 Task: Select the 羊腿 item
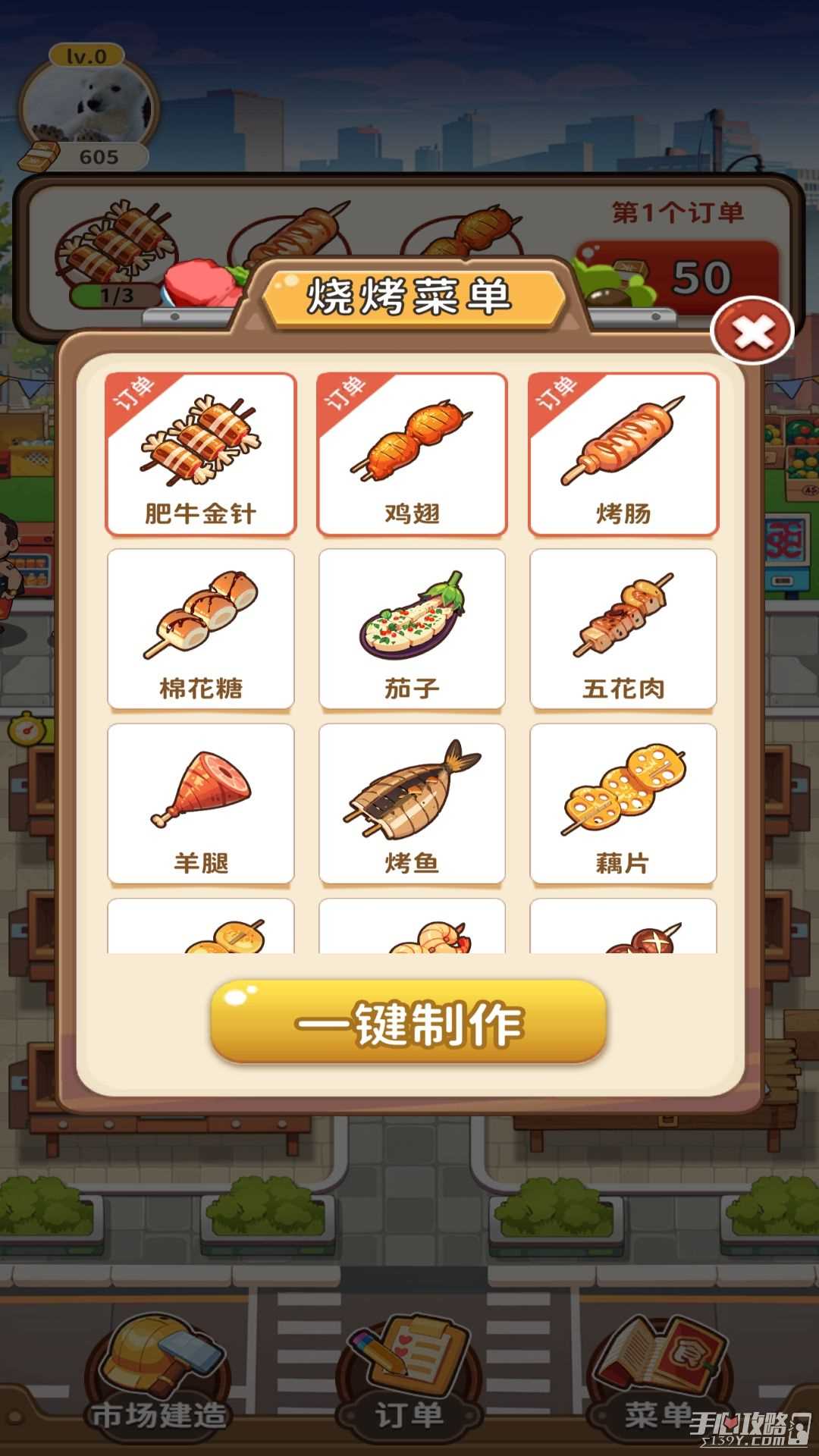coord(201,804)
